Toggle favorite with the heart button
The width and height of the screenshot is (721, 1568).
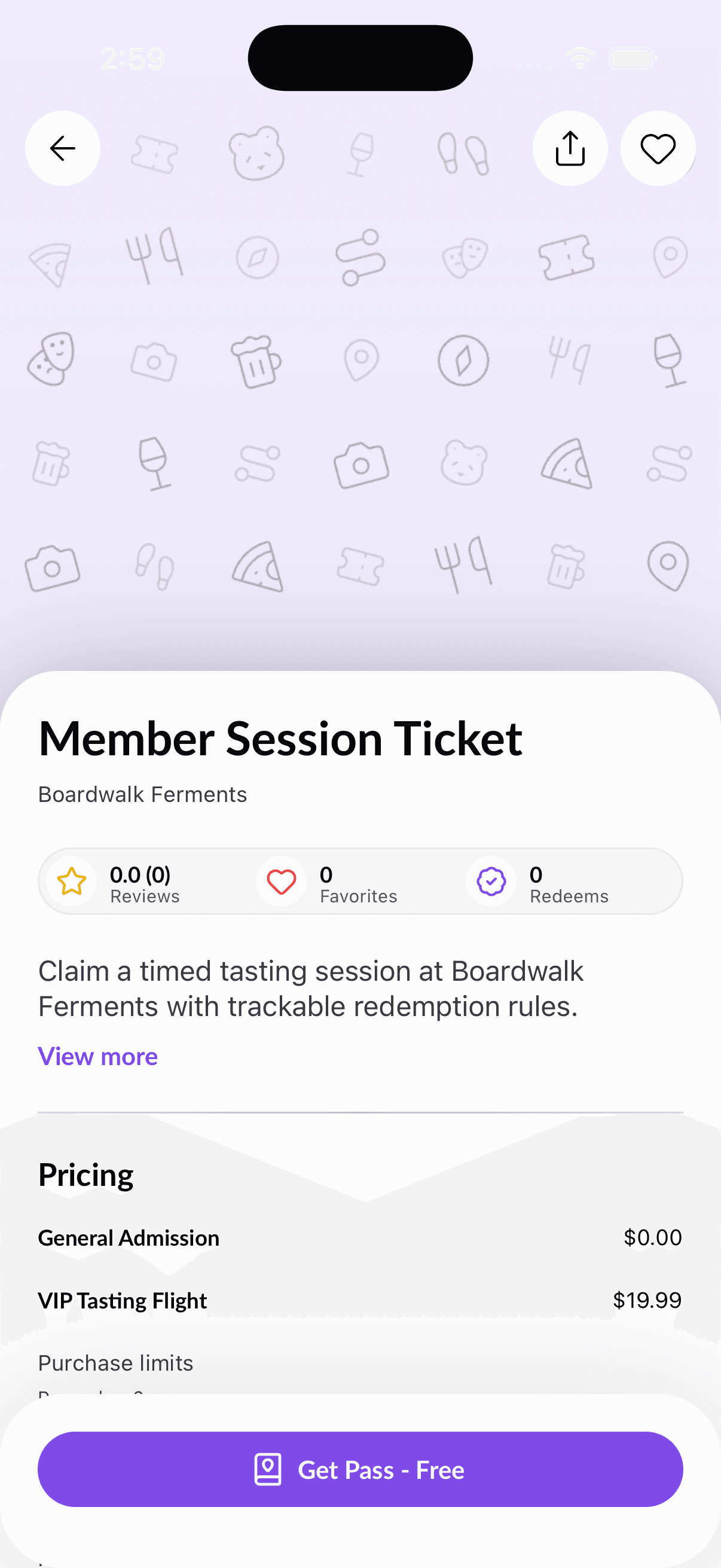tap(658, 148)
